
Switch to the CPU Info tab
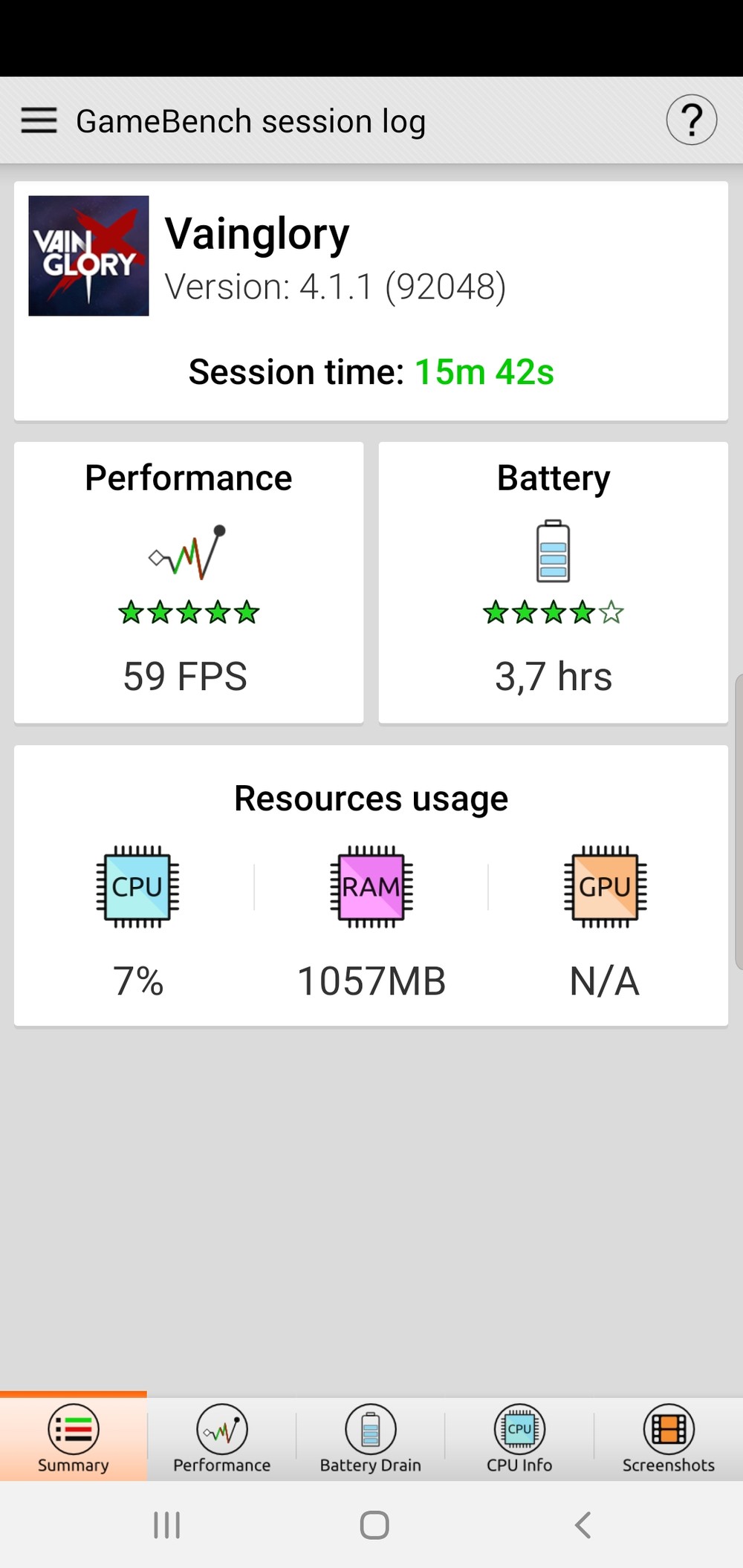point(519,1438)
